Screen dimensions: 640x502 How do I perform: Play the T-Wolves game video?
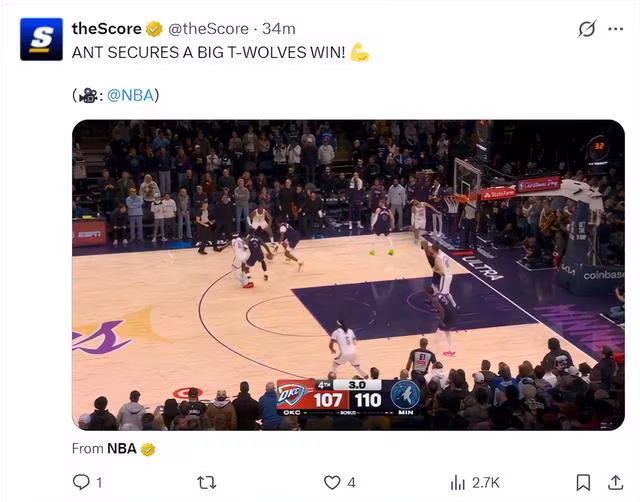348,275
